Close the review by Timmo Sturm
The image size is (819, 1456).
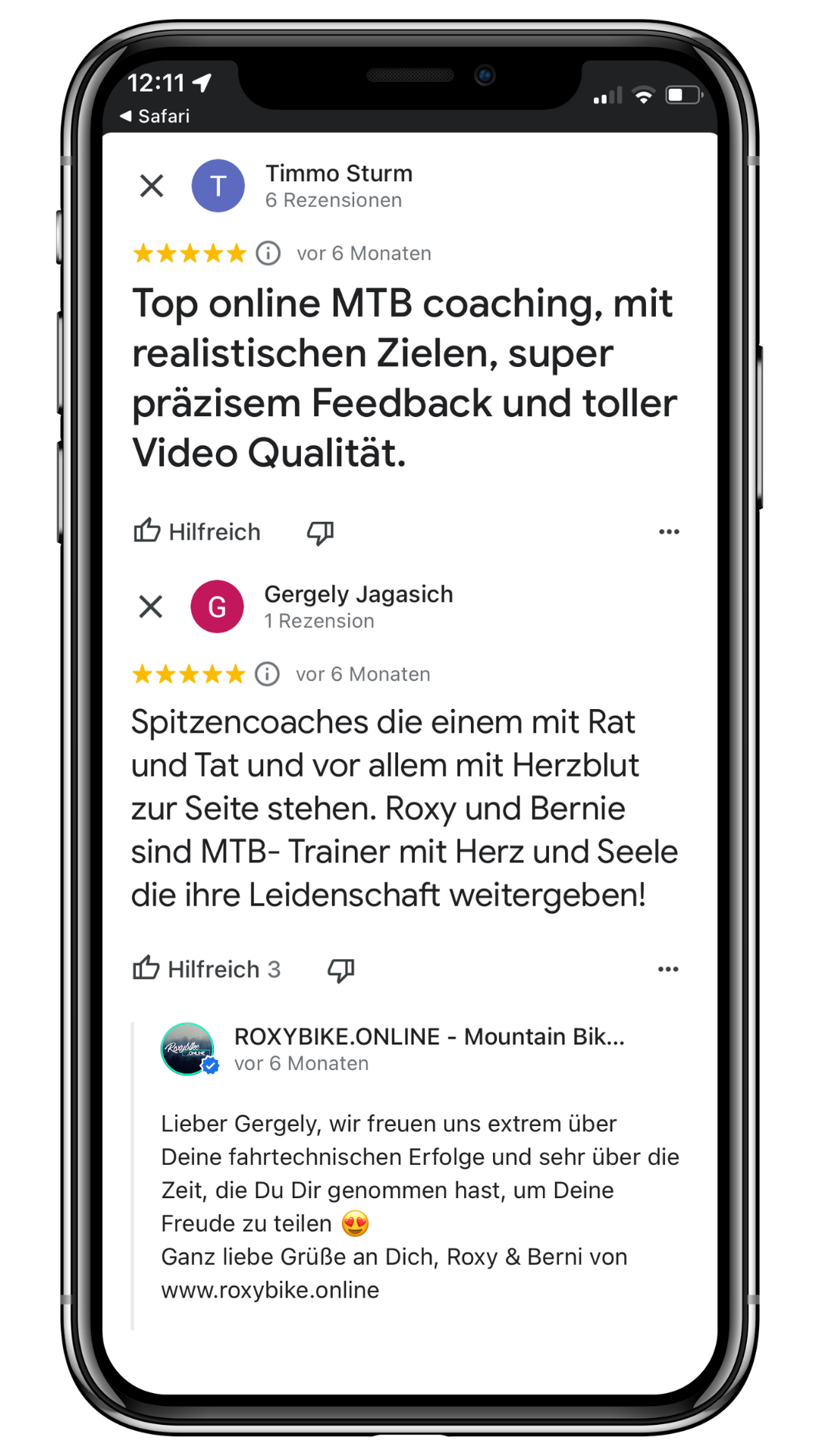tap(152, 186)
